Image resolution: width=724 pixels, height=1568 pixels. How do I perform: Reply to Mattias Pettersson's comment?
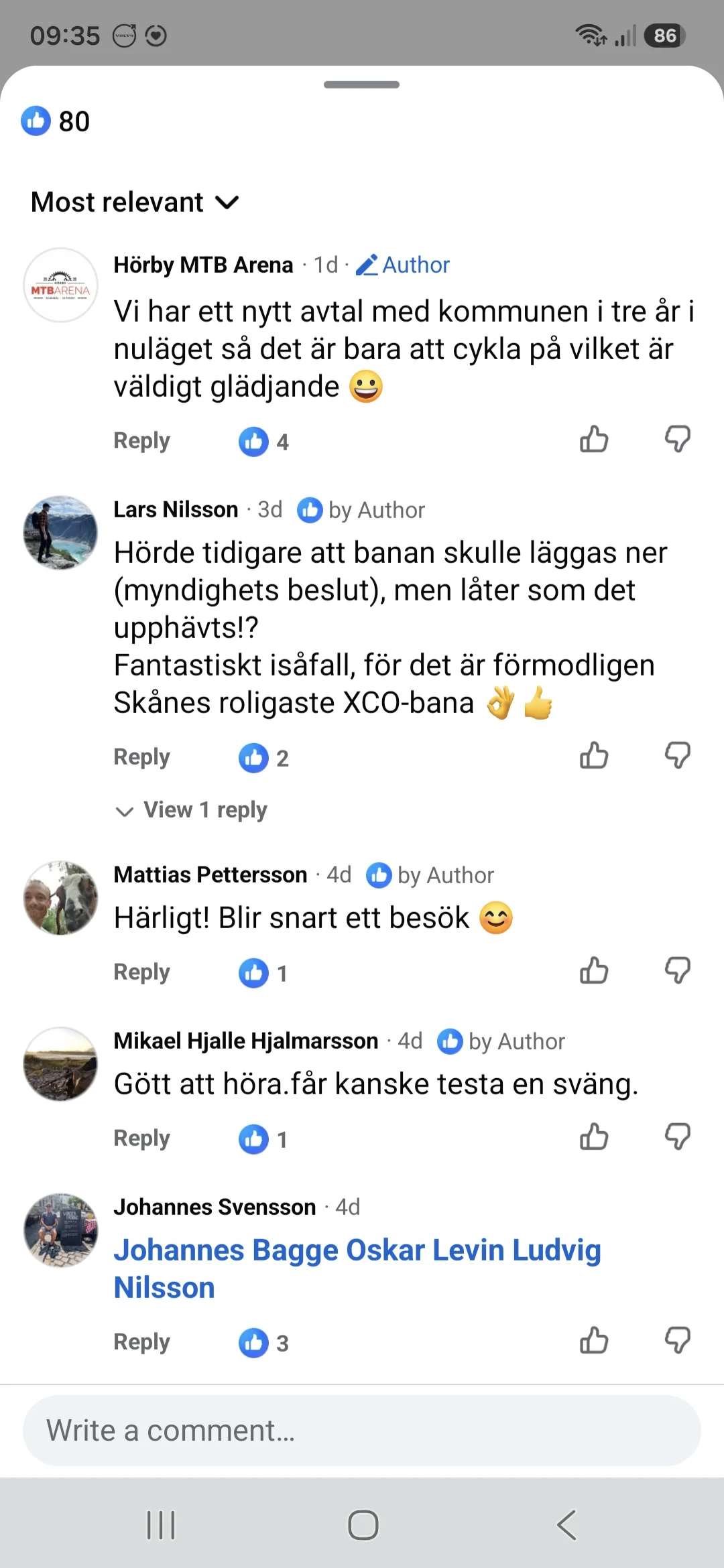[x=141, y=972]
